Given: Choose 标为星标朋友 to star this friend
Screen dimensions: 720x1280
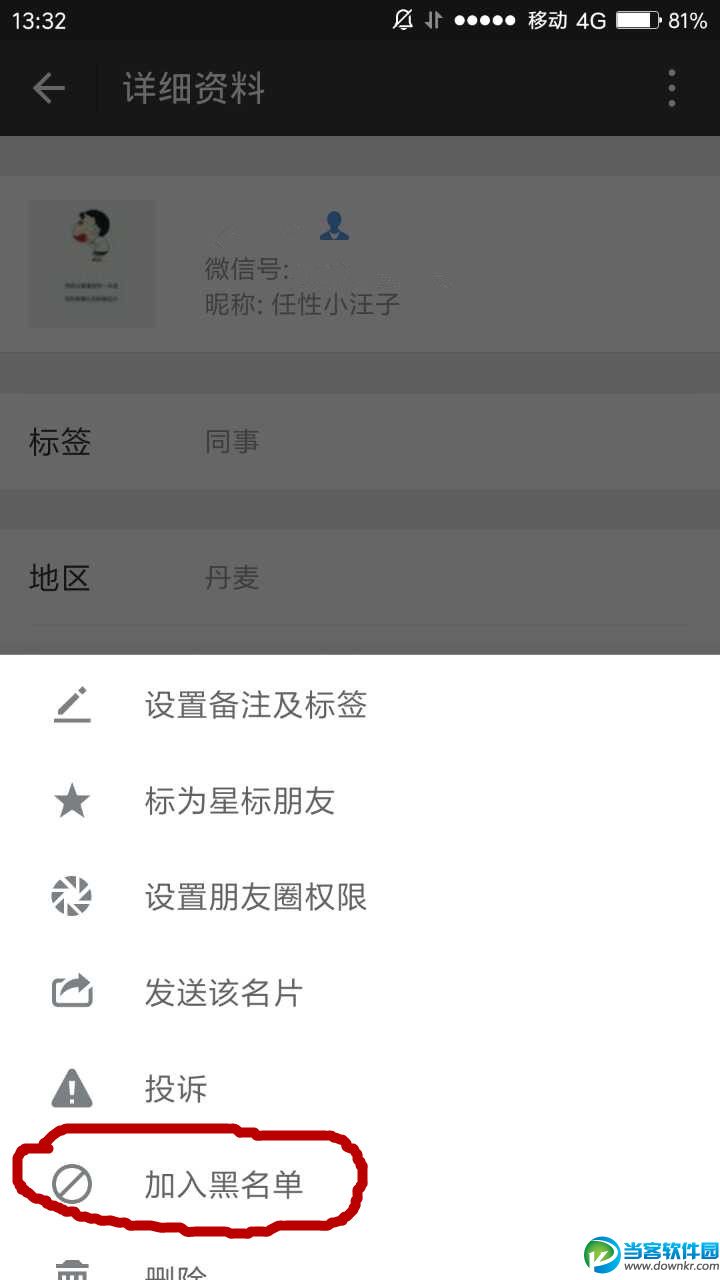Looking at the screenshot, I should coord(239,802).
